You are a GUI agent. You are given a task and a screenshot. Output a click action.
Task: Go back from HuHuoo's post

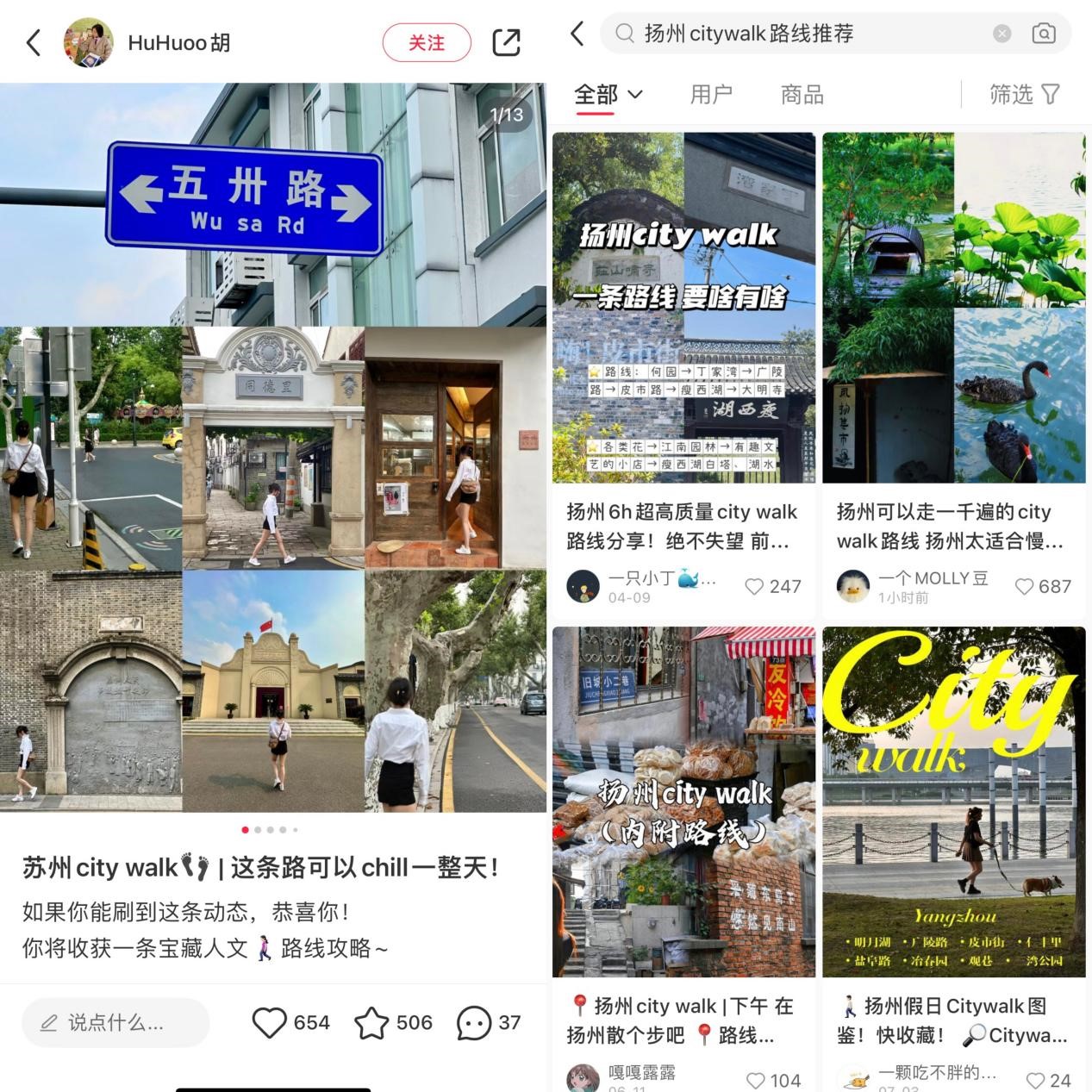(34, 42)
